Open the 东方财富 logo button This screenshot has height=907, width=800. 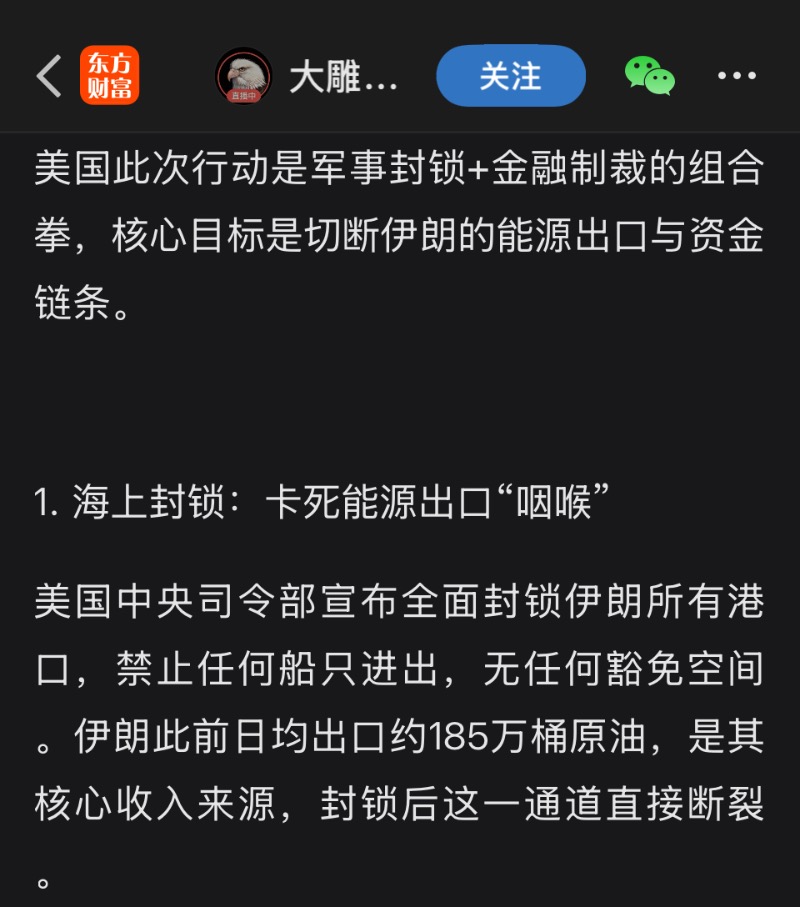pyautogui.click(x=110, y=76)
